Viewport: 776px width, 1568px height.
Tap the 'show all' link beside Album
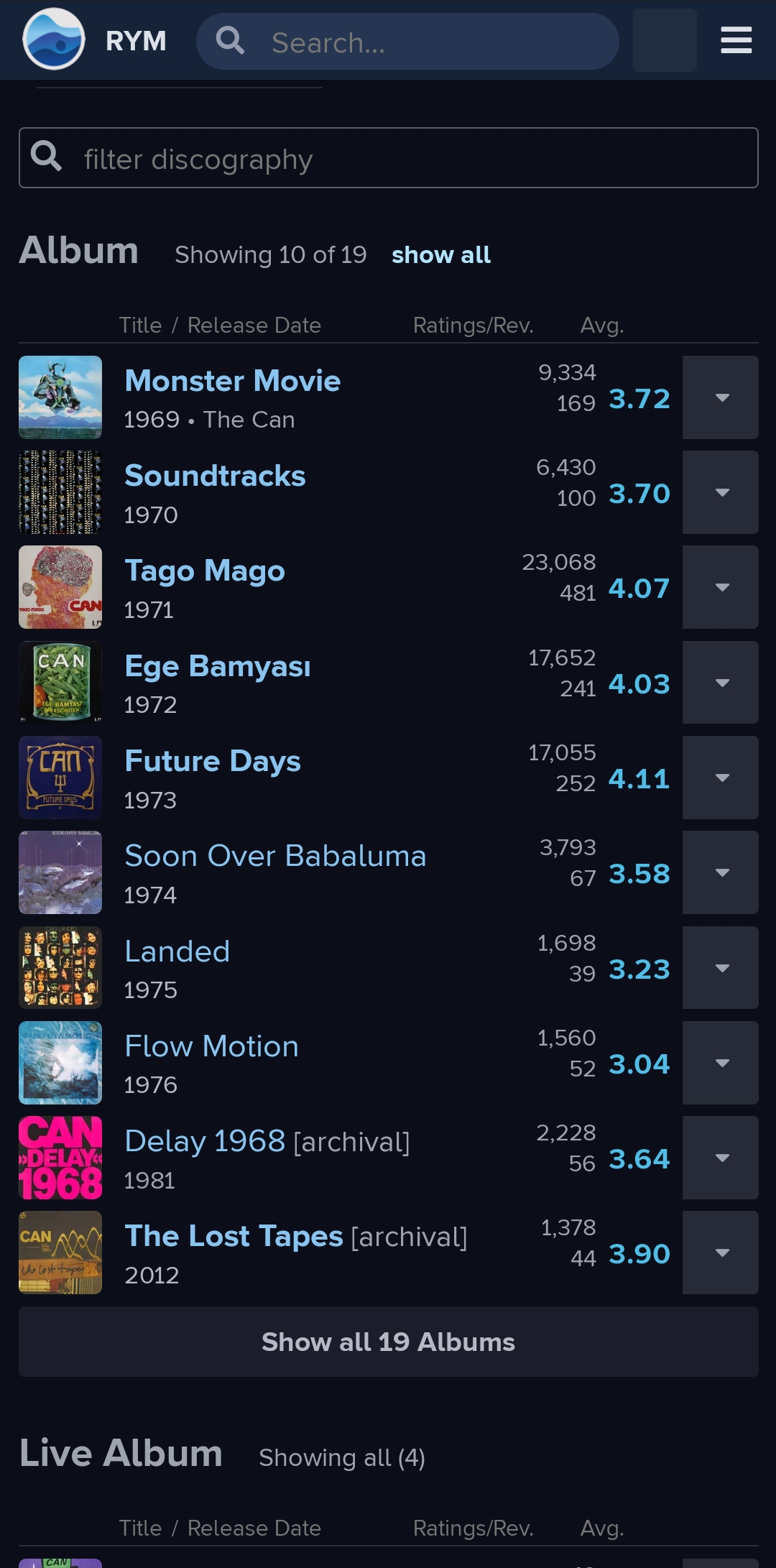click(x=441, y=254)
